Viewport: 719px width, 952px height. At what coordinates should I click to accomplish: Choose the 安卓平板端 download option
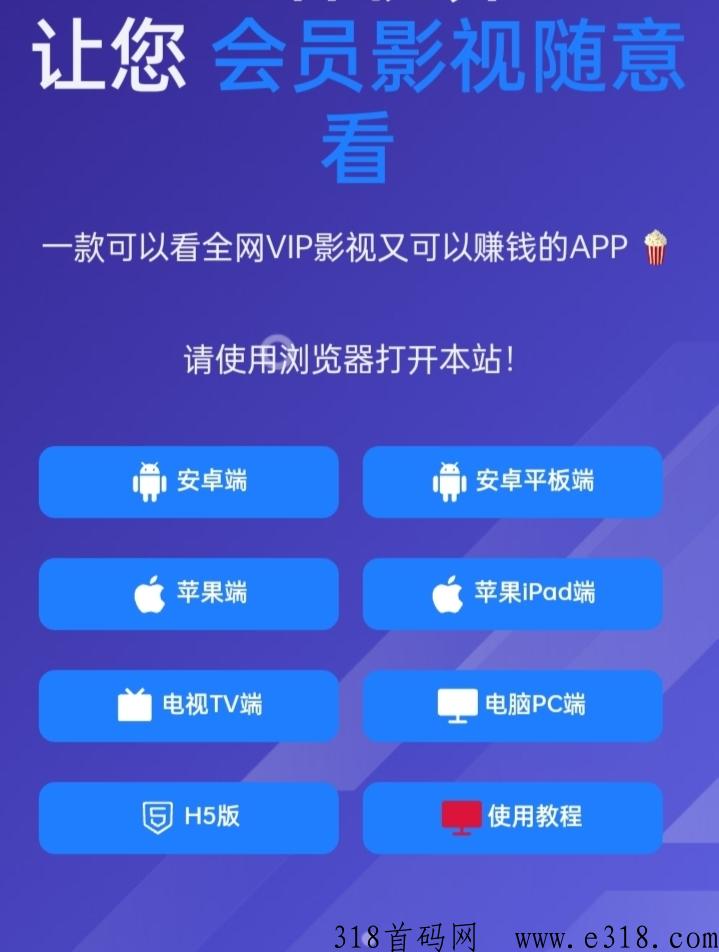click(x=512, y=482)
